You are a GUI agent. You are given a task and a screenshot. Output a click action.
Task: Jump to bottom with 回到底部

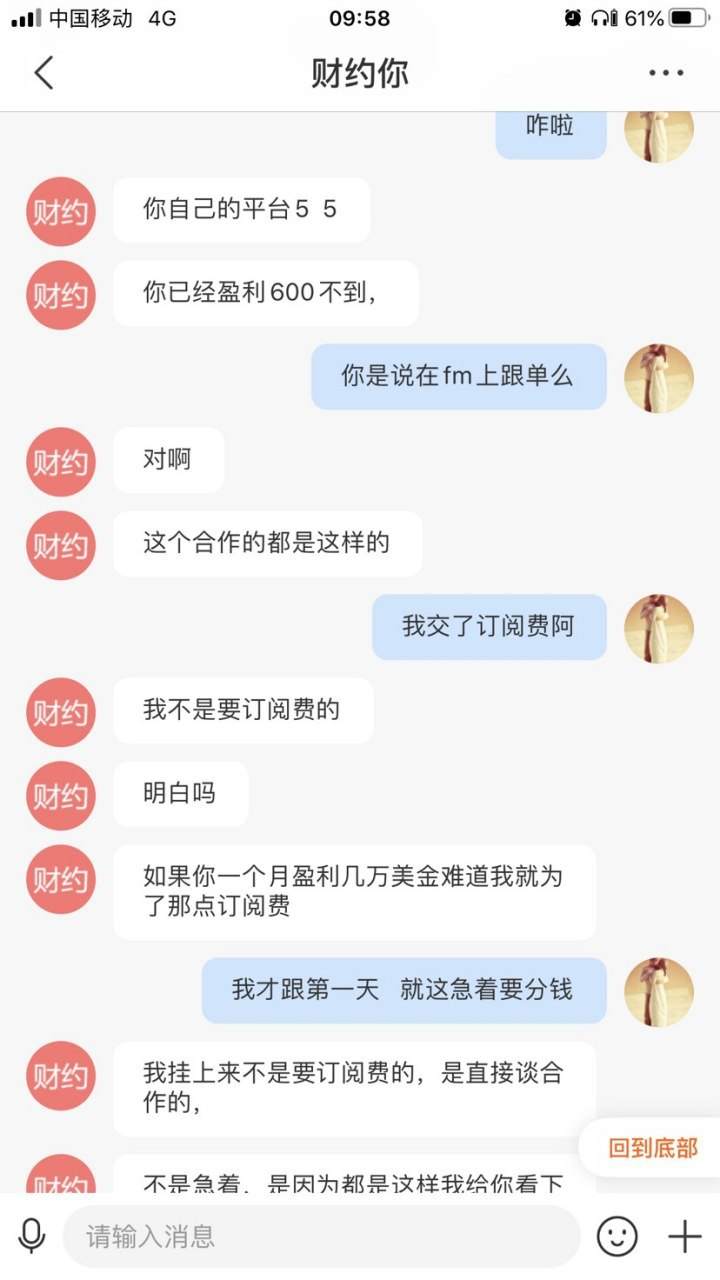pyautogui.click(x=652, y=1148)
